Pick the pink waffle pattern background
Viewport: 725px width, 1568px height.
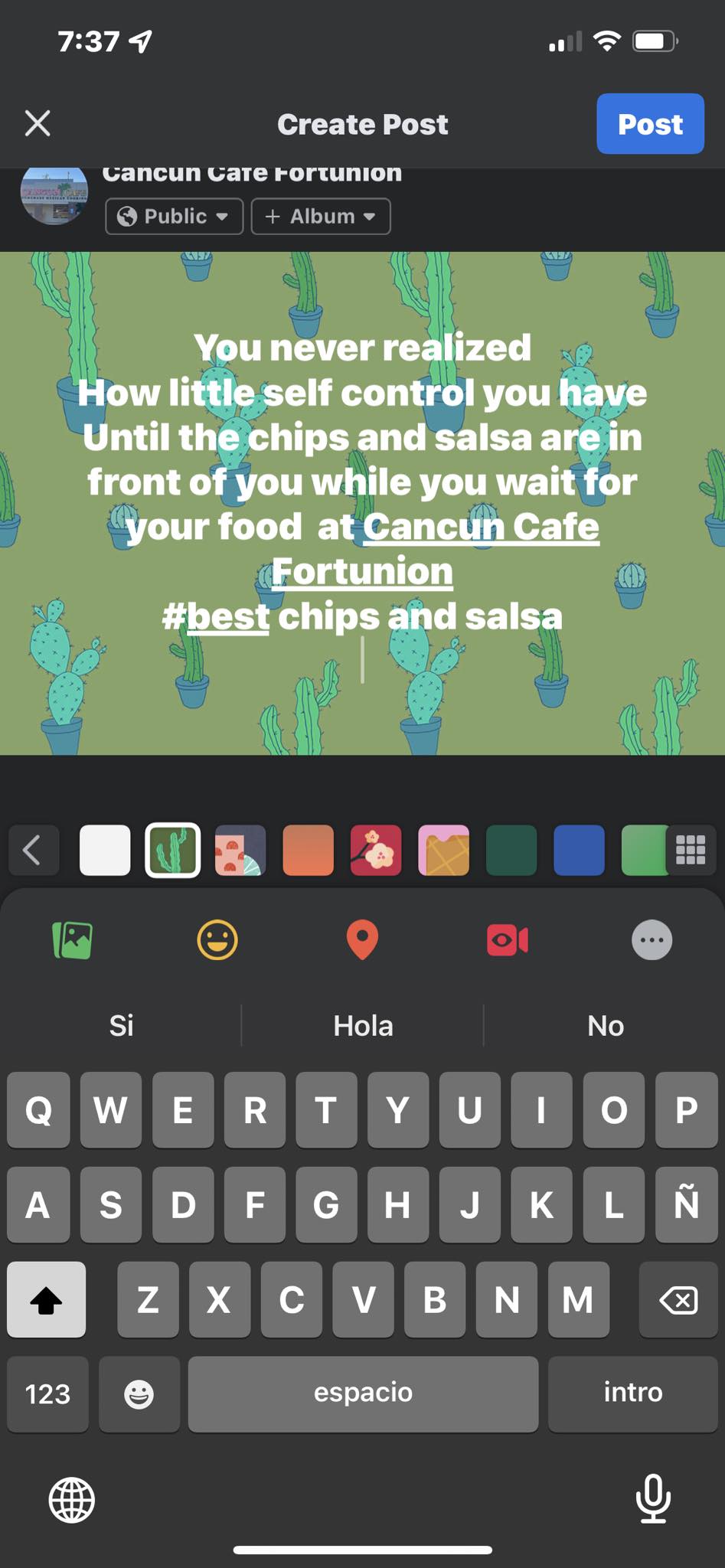point(443,850)
